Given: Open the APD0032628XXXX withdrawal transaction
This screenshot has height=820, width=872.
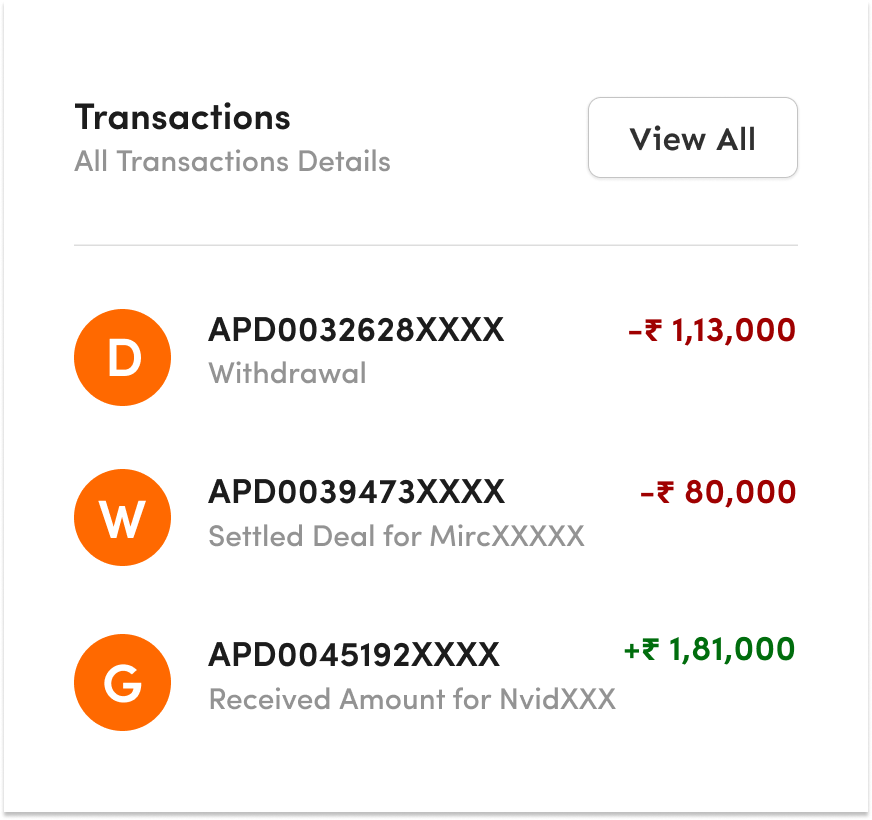Looking at the screenshot, I should [356, 330].
